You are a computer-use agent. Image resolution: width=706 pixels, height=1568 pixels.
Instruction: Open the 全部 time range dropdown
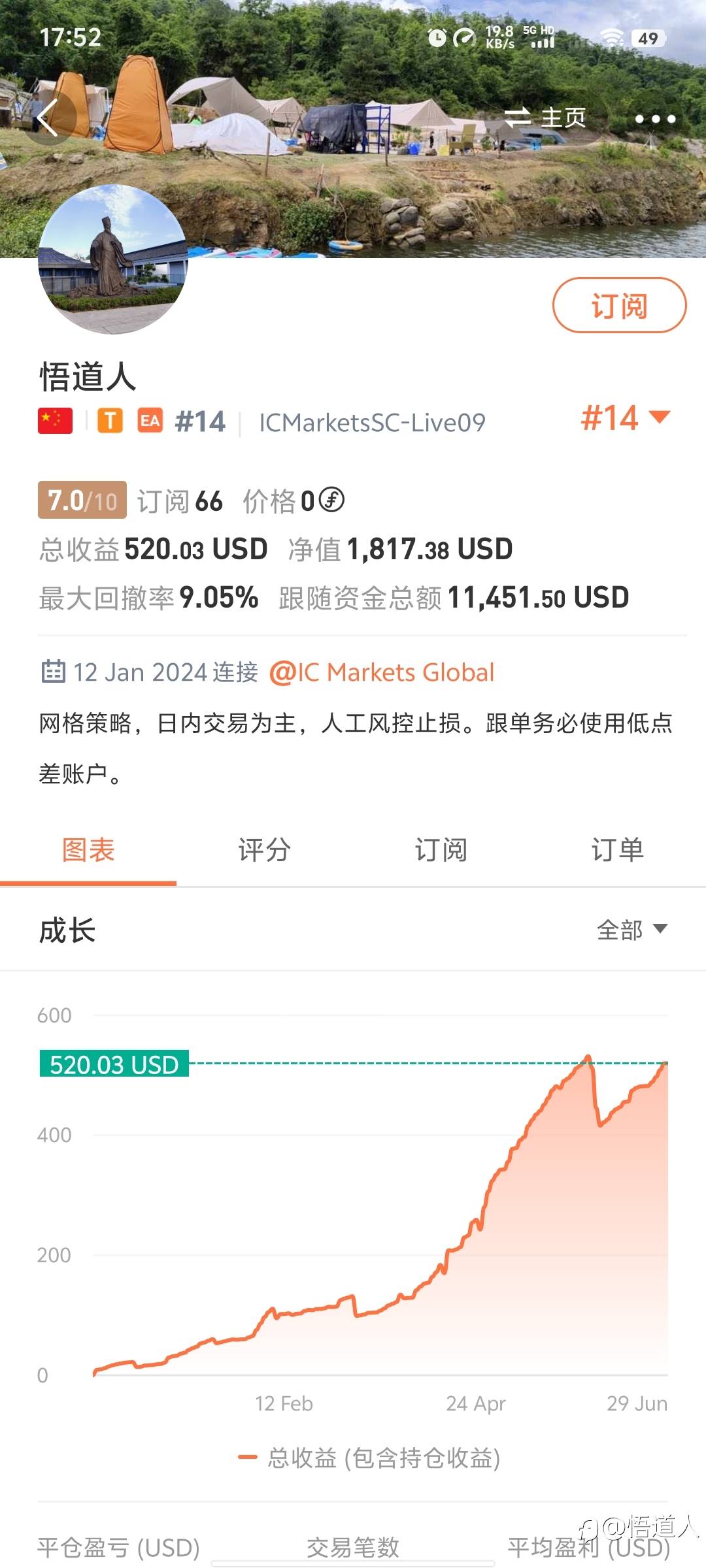[631, 929]
